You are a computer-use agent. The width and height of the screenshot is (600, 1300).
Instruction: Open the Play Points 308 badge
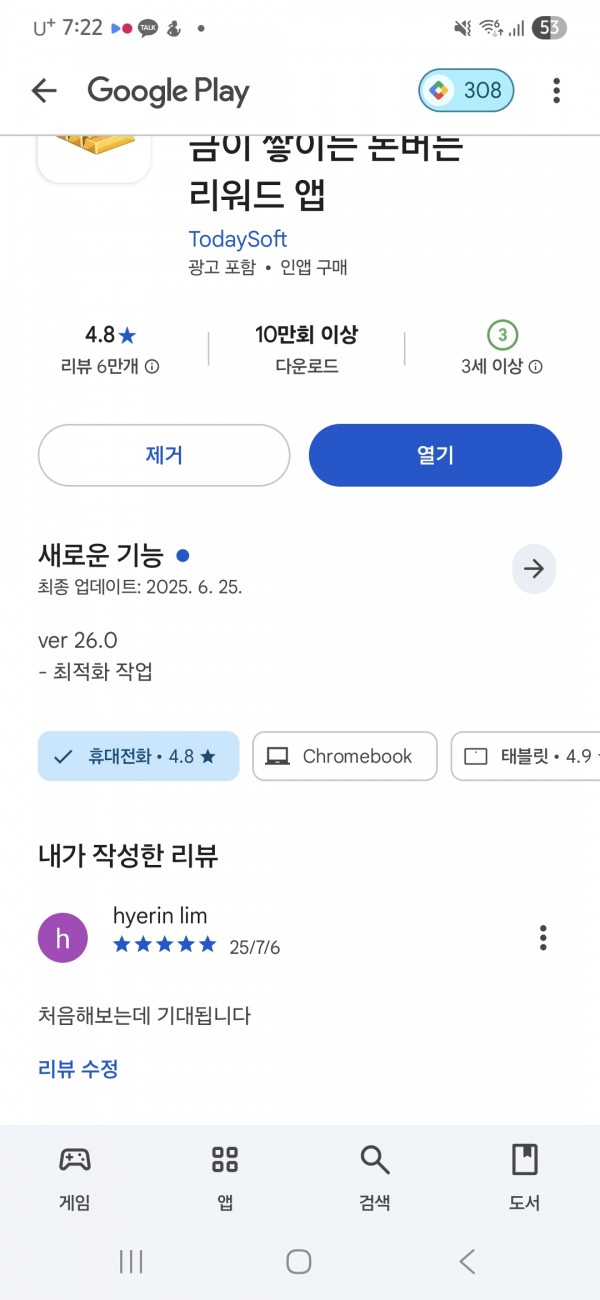pos(467,91)
